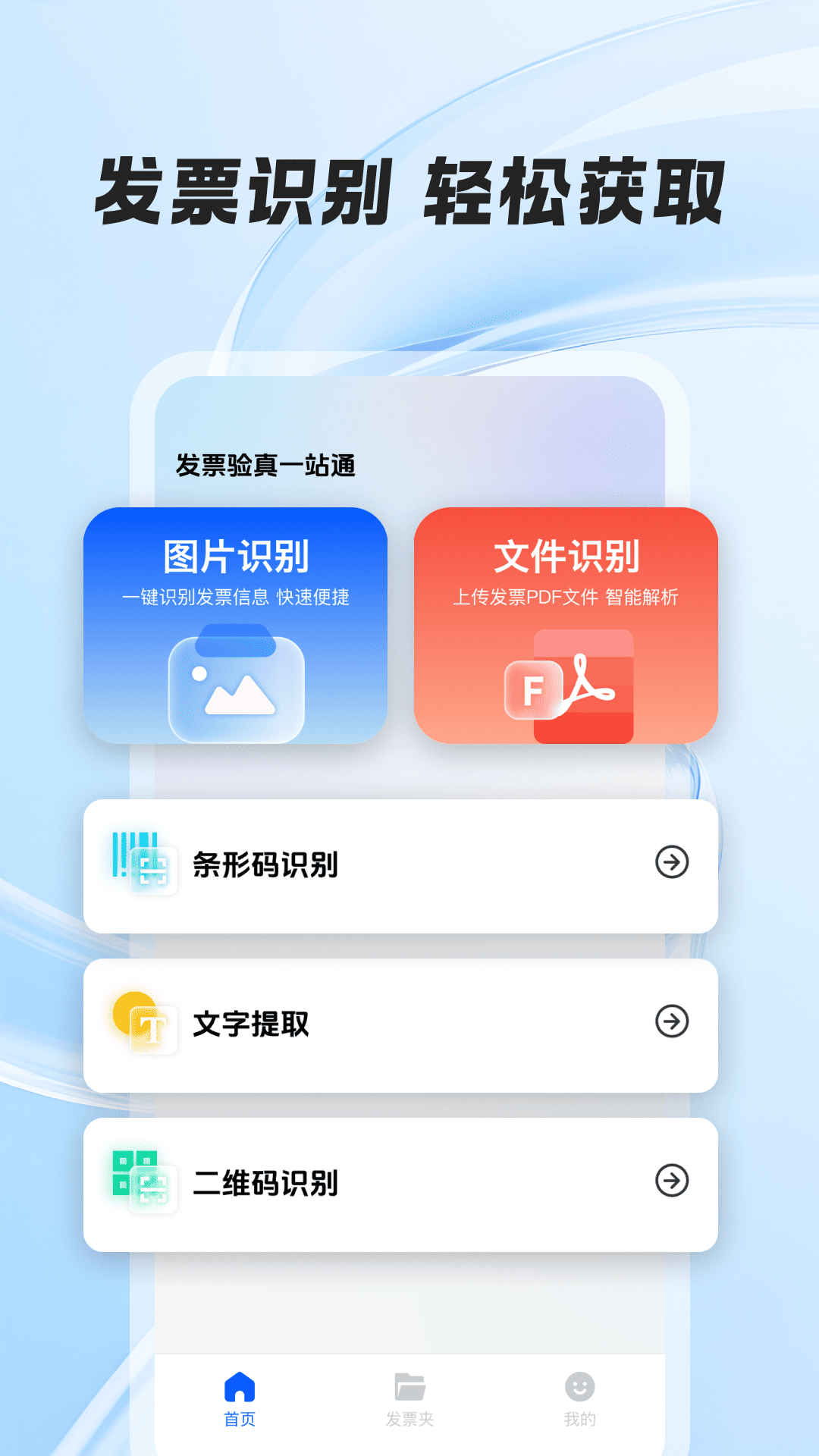The width and height of the screenshot is (819, 1456).
Task: Tap the 条形码识别 list row
Action: point(402,864)
